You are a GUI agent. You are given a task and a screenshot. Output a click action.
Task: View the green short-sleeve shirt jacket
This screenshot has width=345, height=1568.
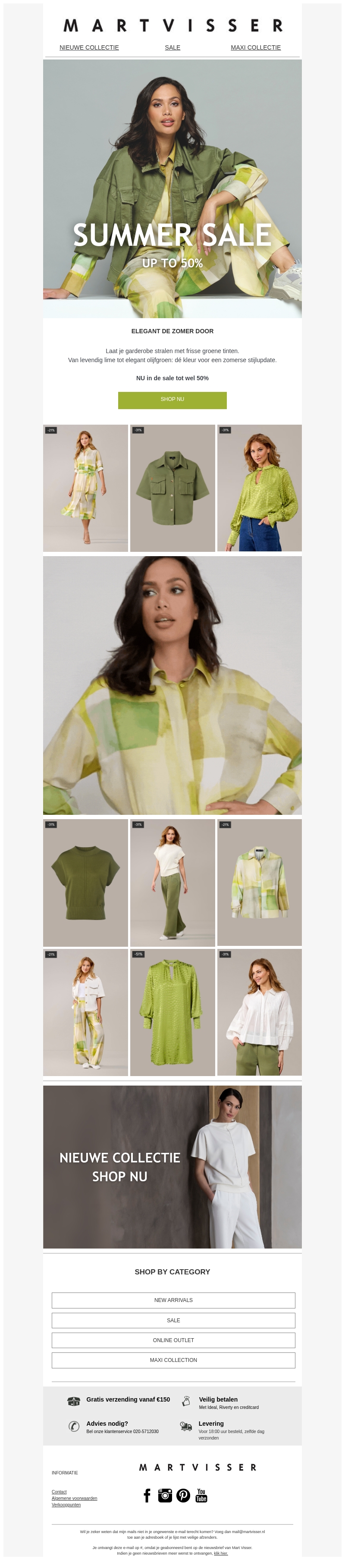172,489
